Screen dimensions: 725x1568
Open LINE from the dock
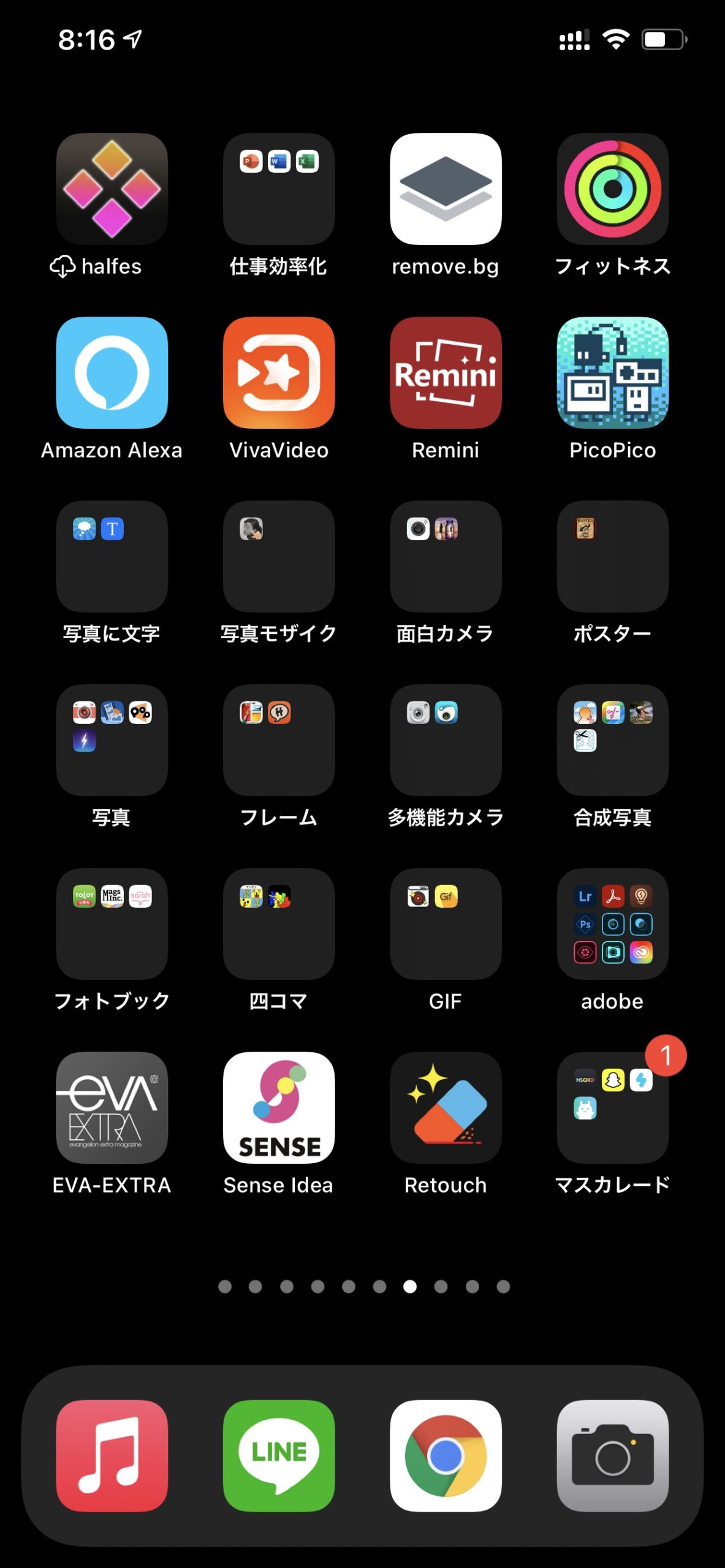tap(279, 1455)
